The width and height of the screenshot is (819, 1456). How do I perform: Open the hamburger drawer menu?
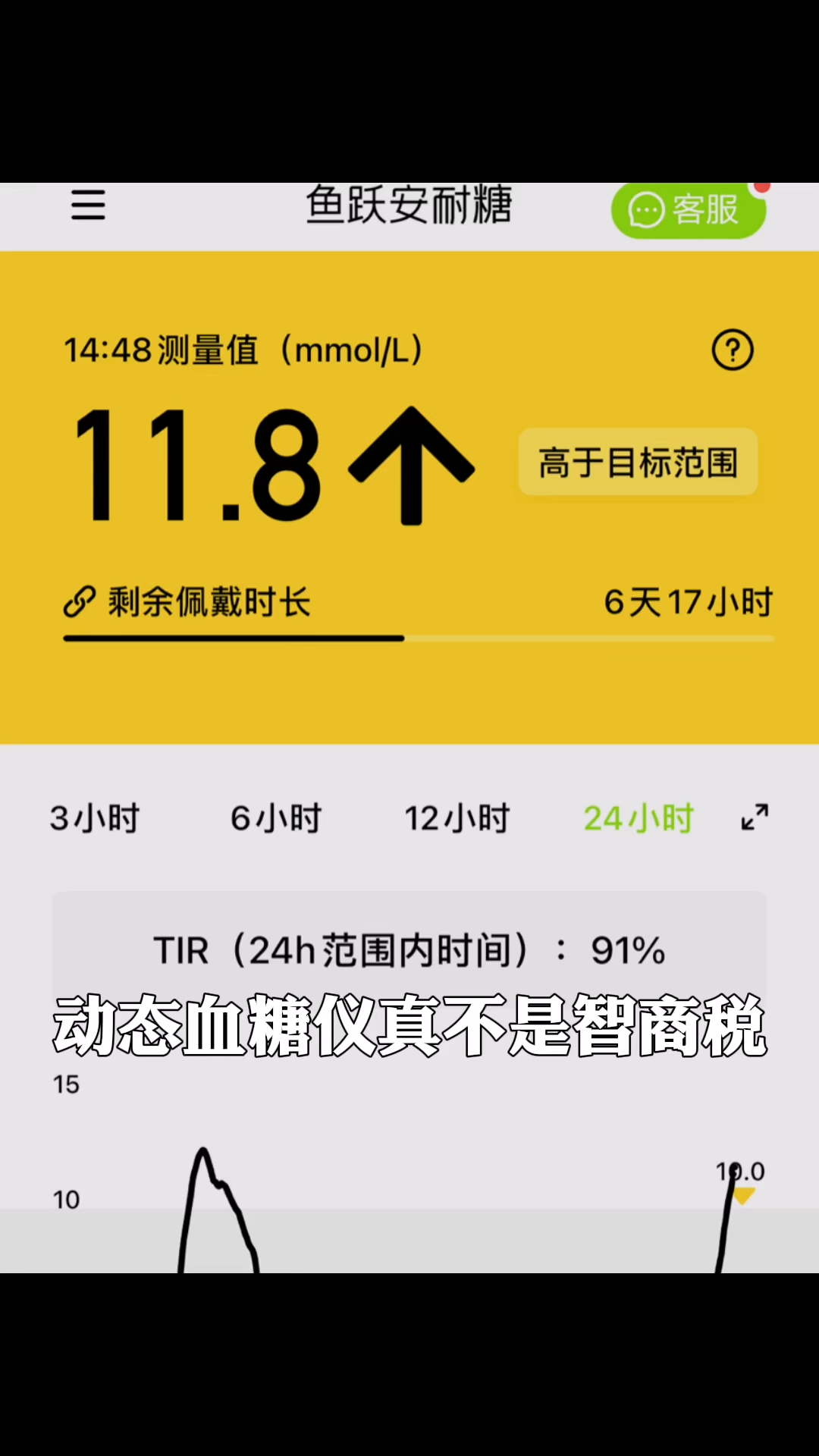tap(88, 205)
